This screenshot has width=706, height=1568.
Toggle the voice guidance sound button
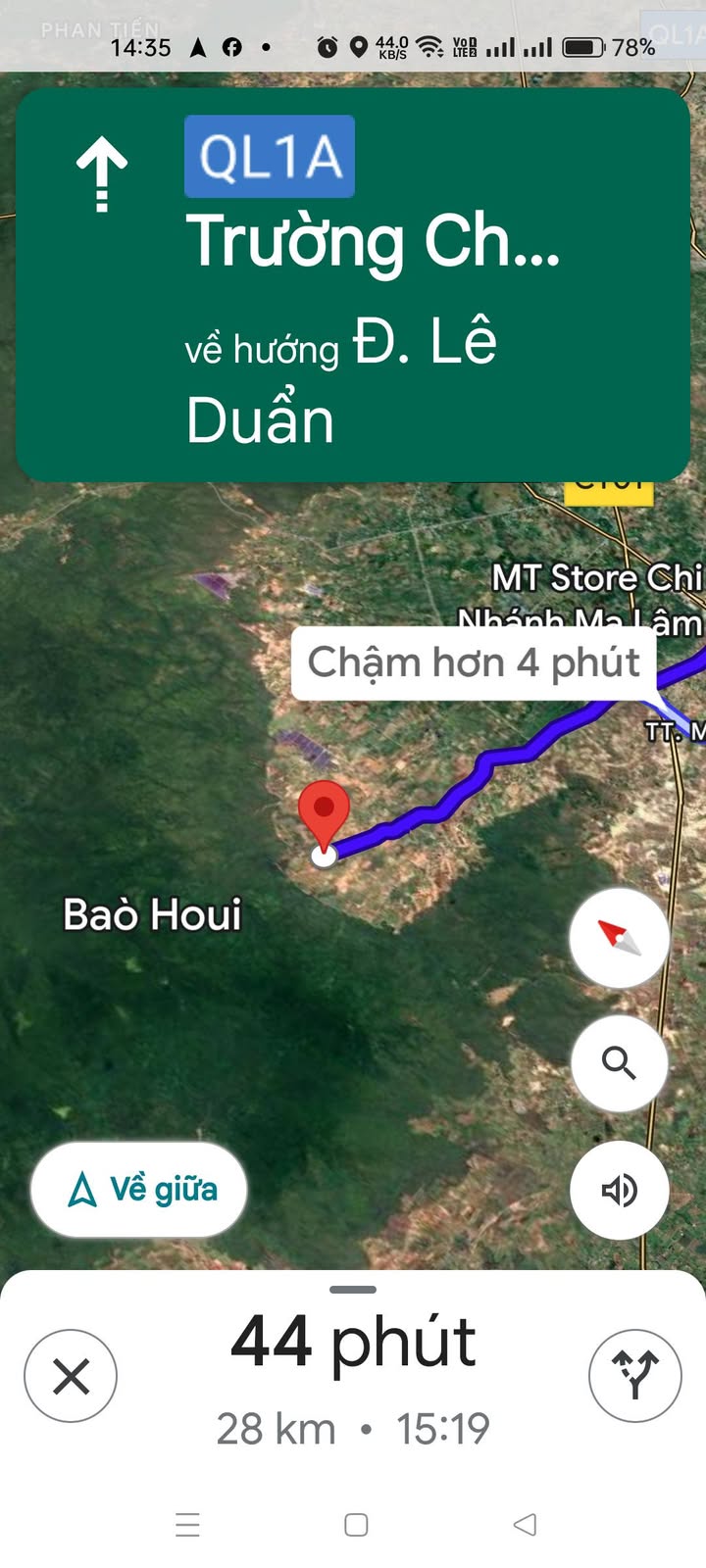click(x=619, y=1190)
